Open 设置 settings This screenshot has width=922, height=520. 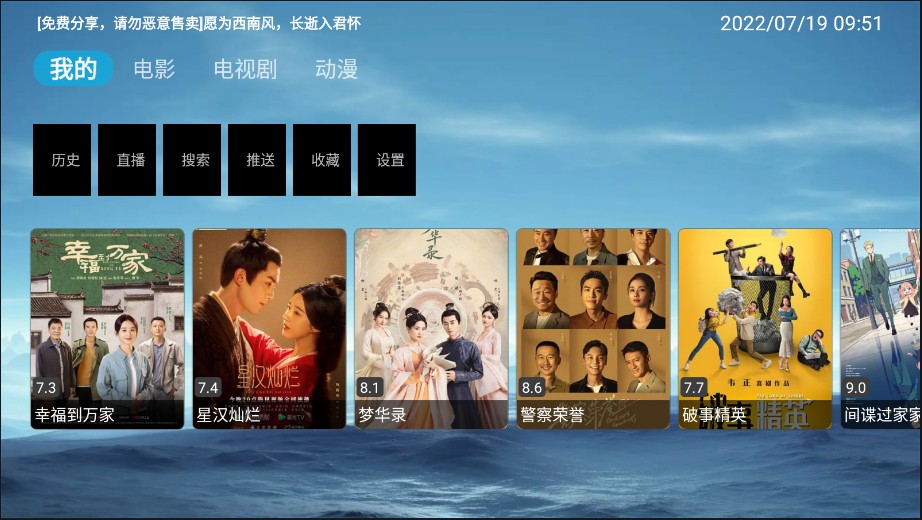(x=387, y=160)
